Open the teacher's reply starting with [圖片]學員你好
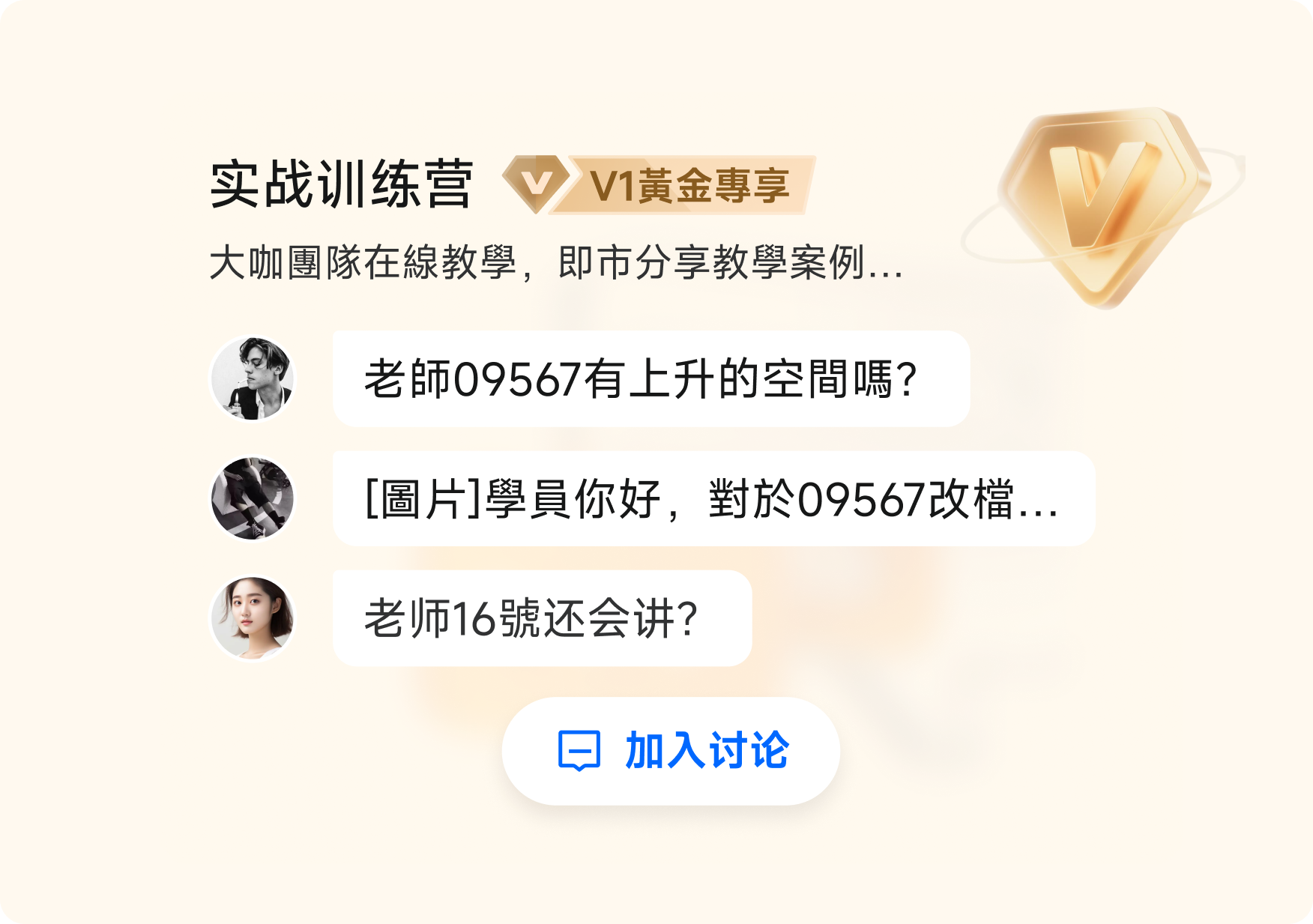 coord(713,499)
